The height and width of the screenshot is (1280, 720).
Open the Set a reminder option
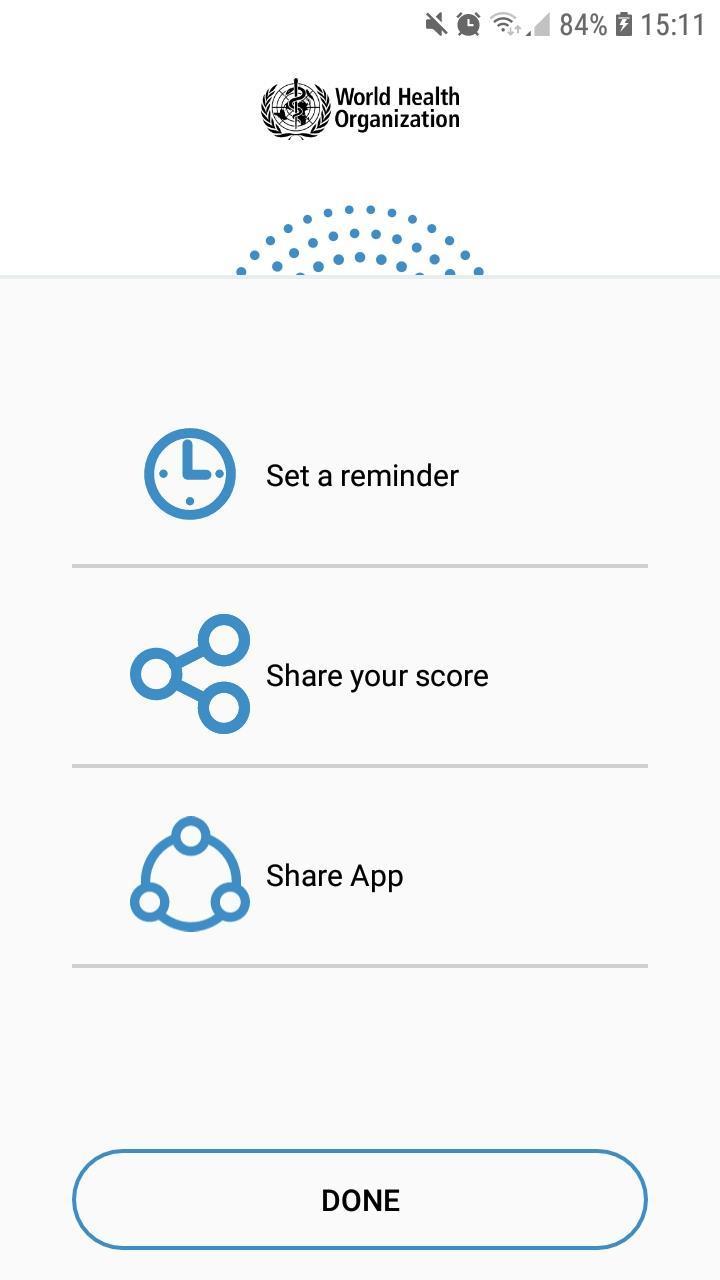tap(361, 475)
